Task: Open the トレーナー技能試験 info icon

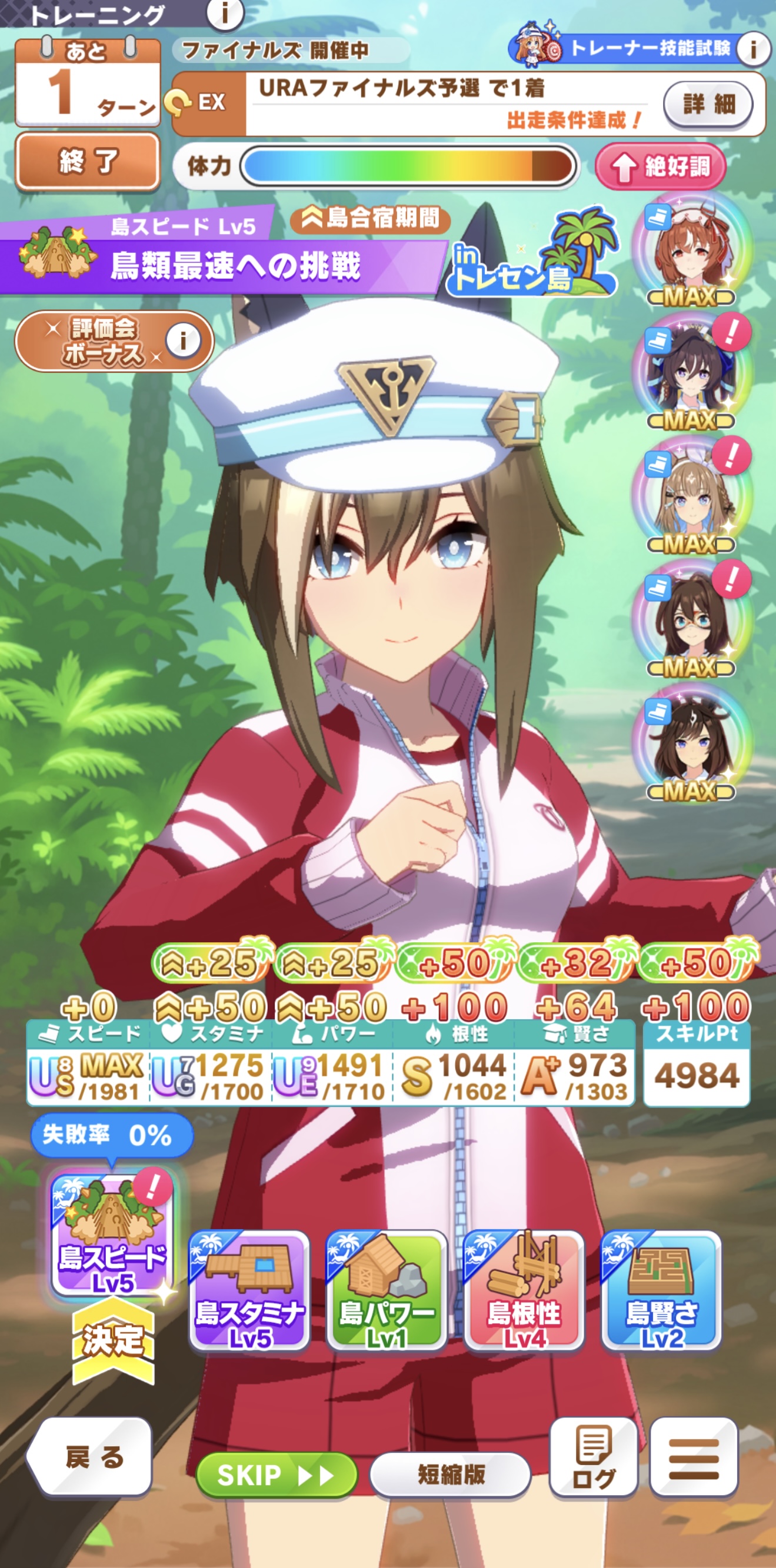Action: coord(754,49)
